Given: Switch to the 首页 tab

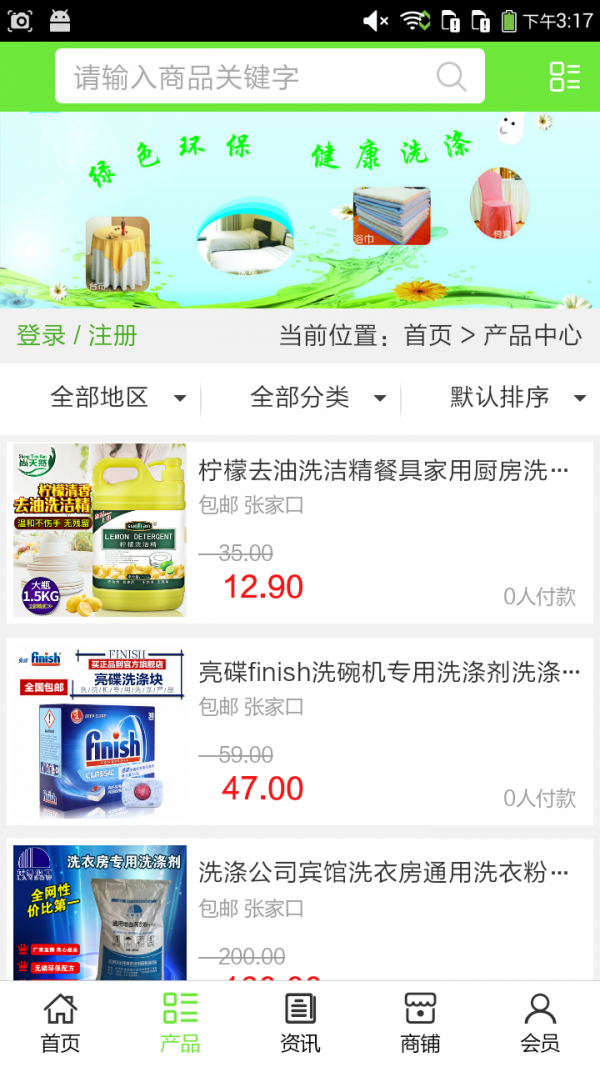Looking at the screenshot, I should [60, 1023].
